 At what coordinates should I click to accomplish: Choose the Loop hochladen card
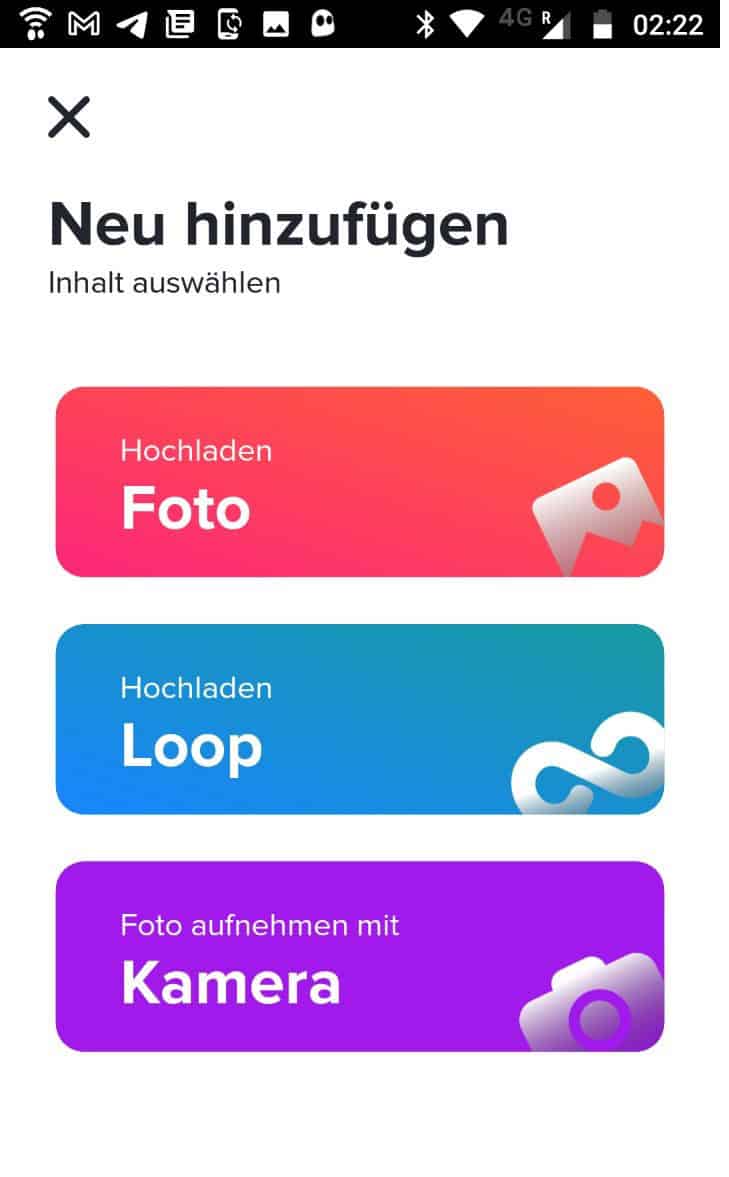[x=359, y=719]
